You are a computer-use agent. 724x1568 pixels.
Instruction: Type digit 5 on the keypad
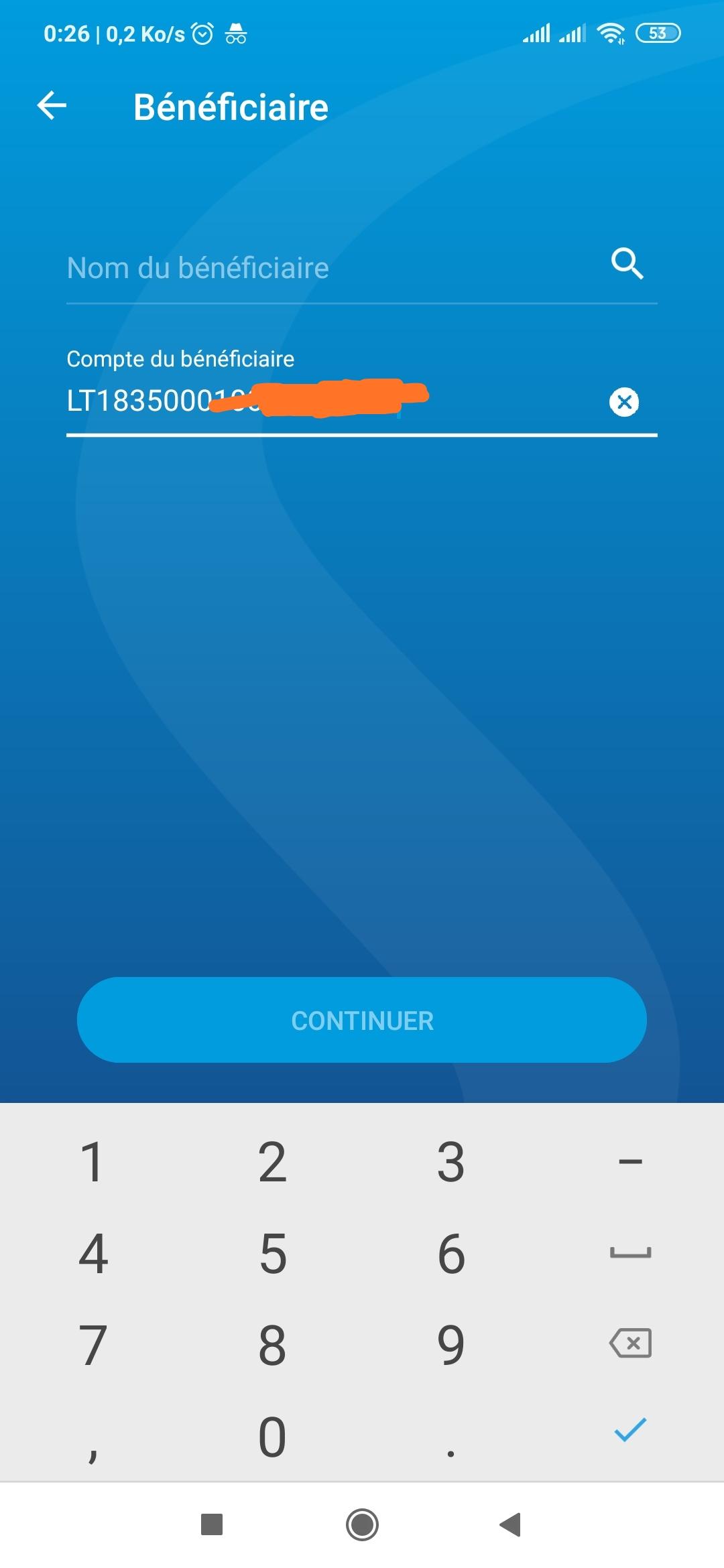click(272, 1253)
